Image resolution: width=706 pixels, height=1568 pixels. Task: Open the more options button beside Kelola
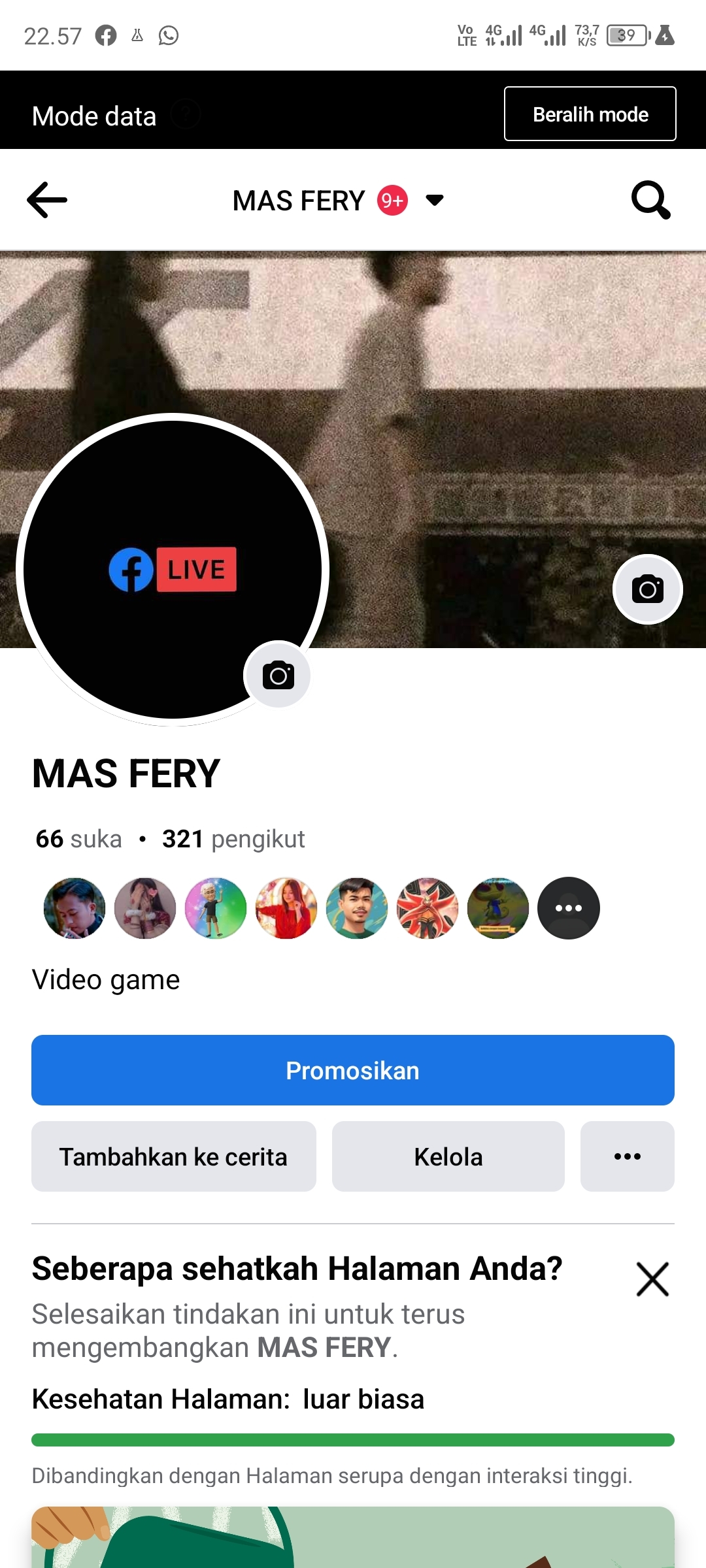627,1156
